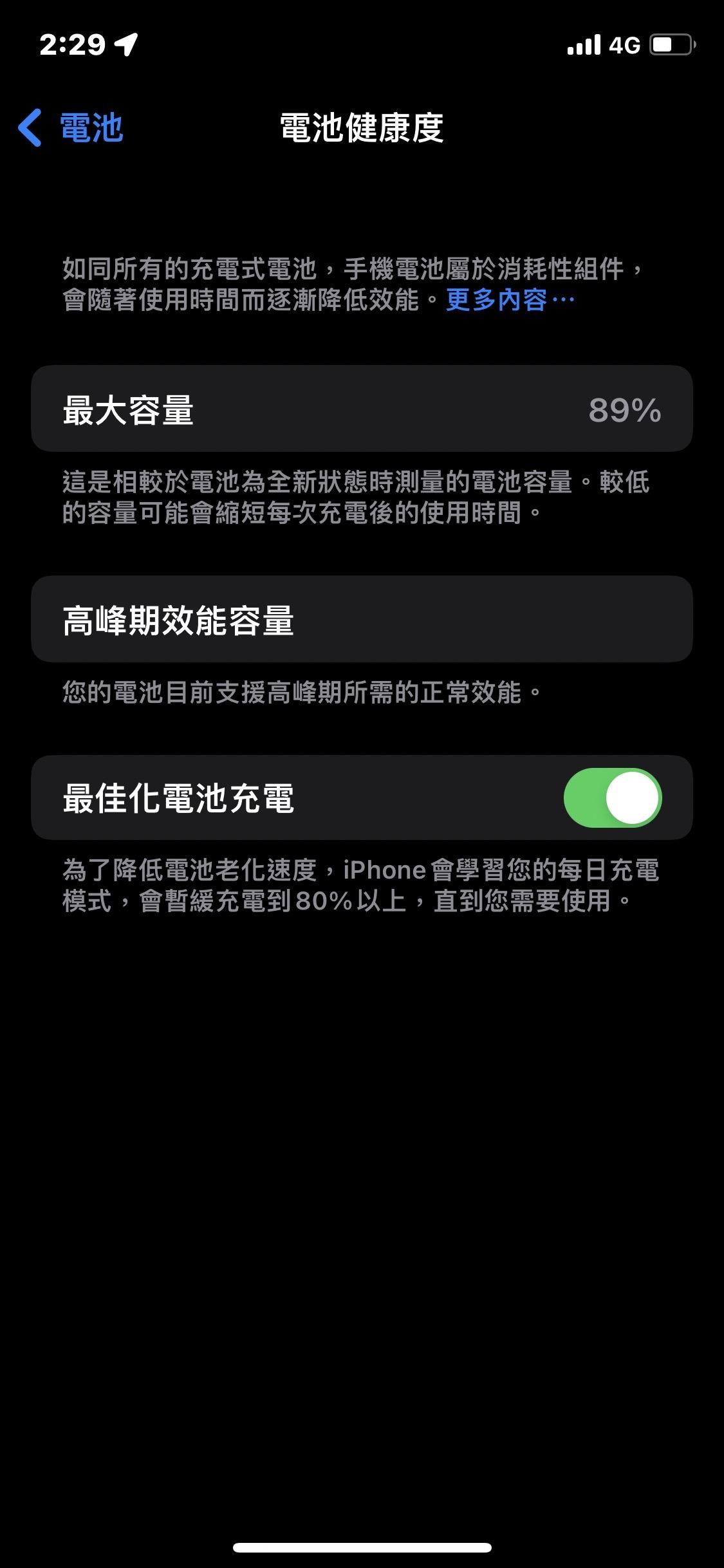
Task: Open the 高峰期效能容量 section
Action: point(362,622)
